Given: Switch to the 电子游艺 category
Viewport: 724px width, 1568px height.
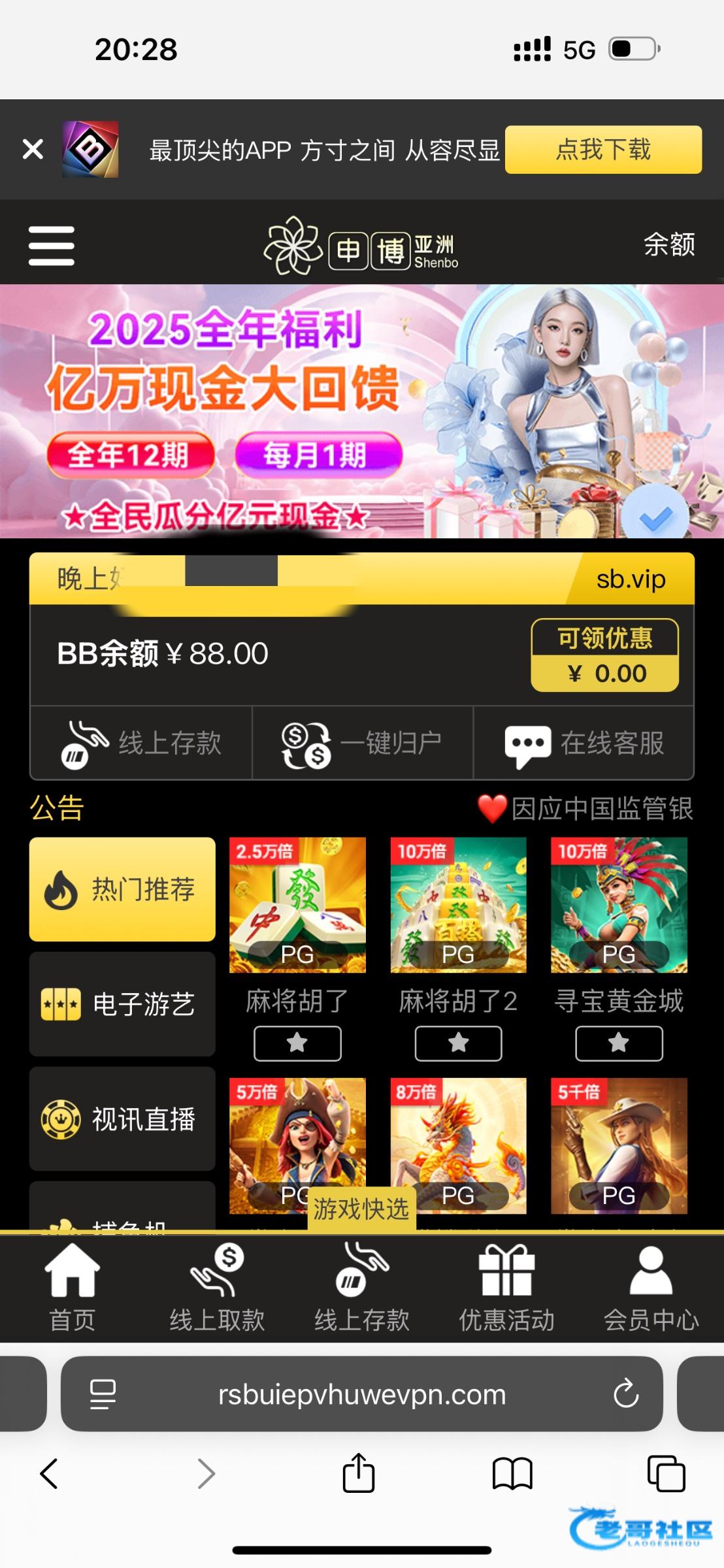Looking at the screenshot, I should click(x=122, y=1004).
